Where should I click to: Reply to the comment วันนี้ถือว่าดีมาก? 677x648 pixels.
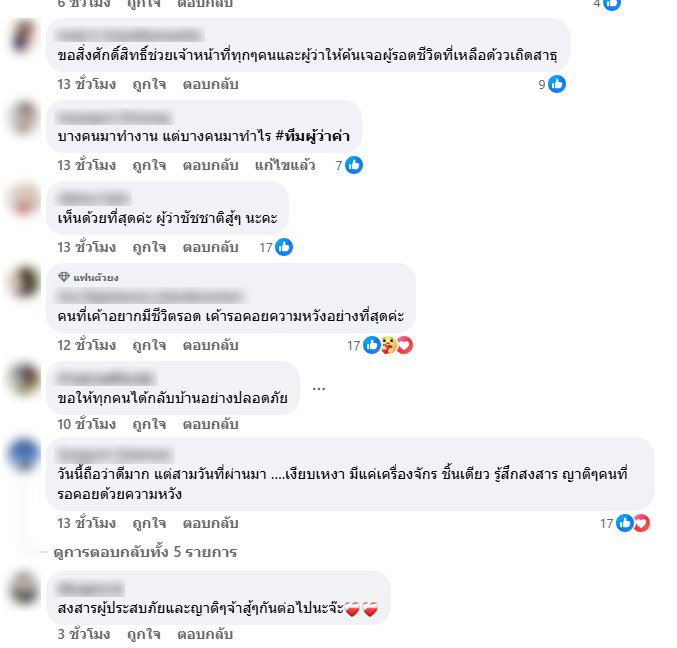coord(210,523)
